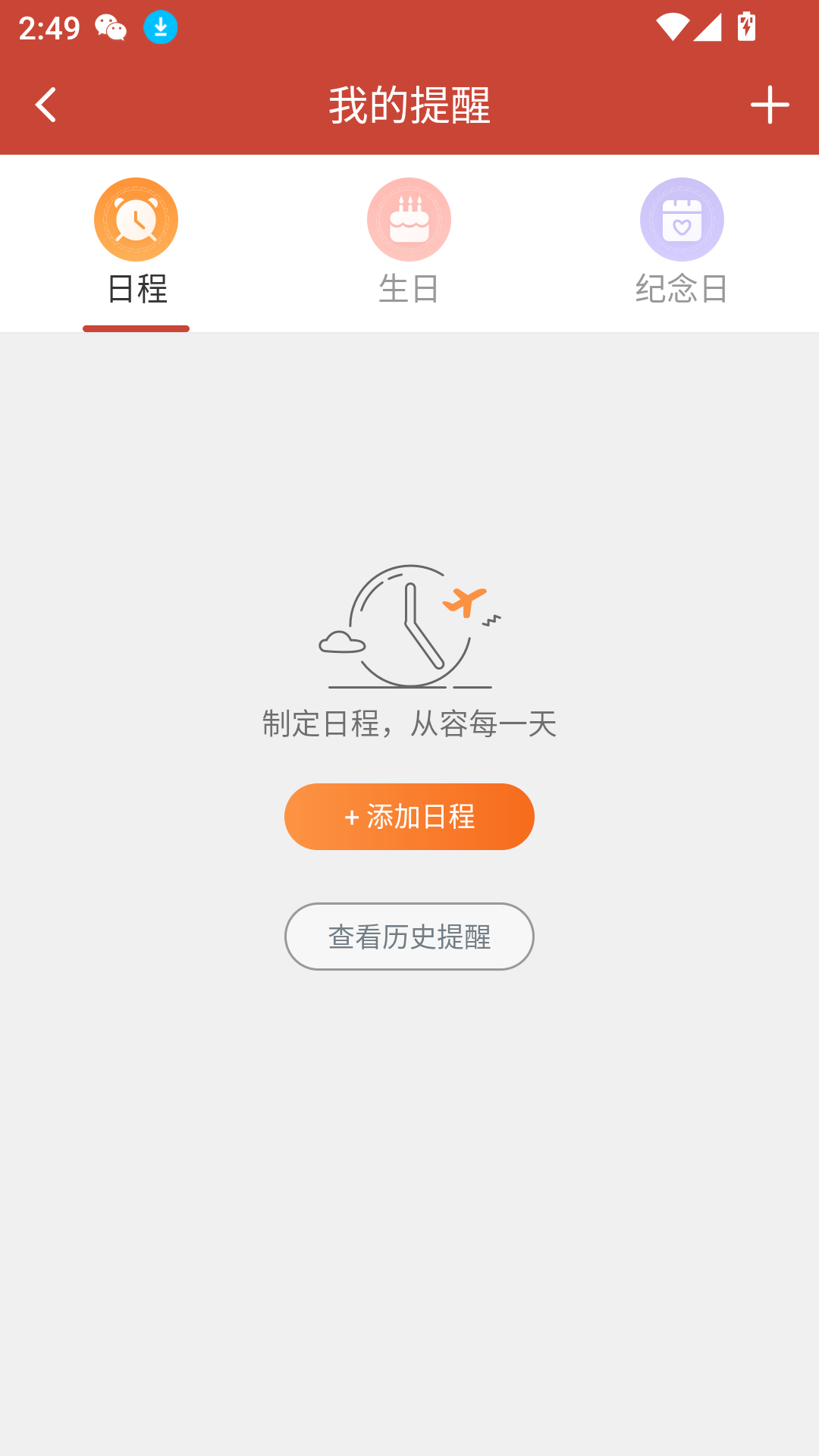
Task: Tap the plus icon to add reminder
Action: (x=770, y=105)
